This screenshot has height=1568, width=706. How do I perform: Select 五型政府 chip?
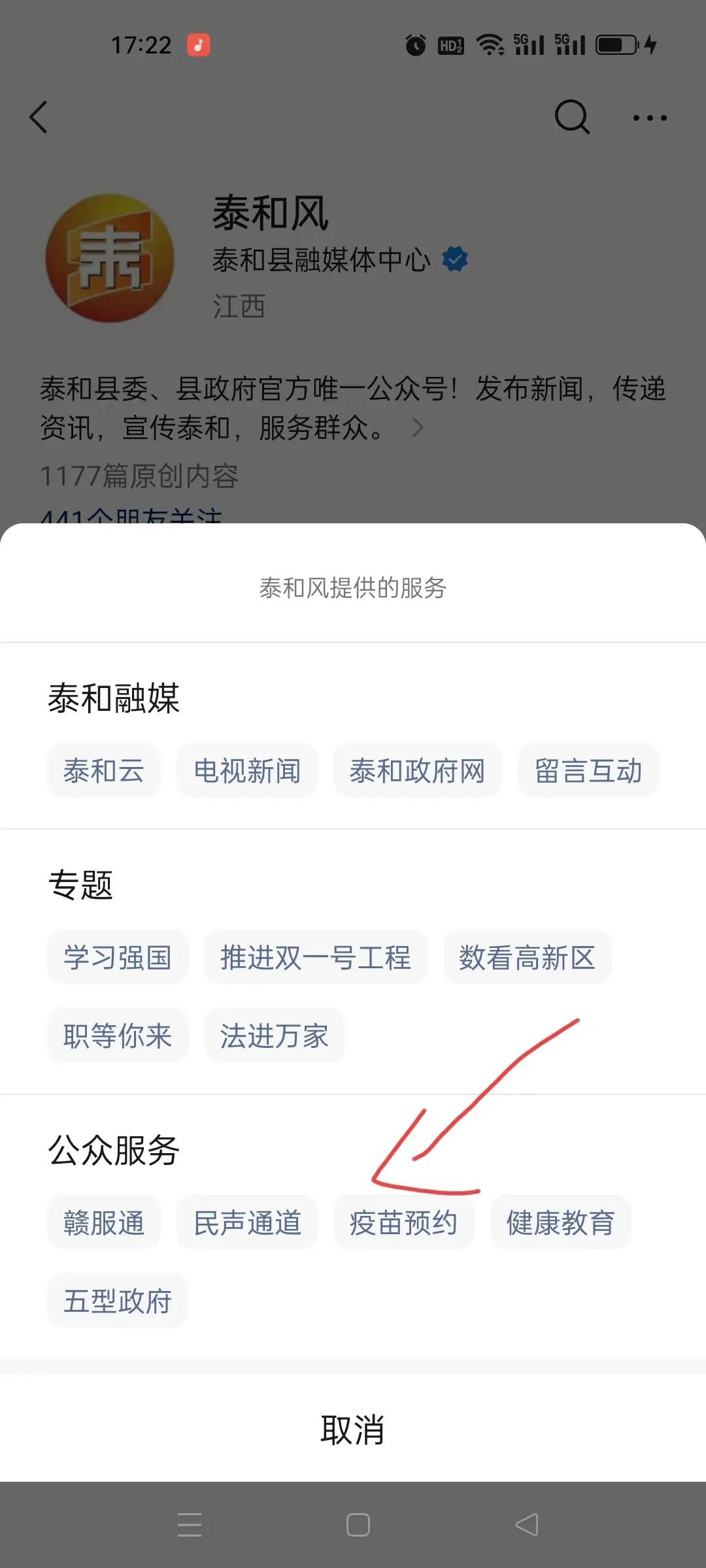pos(118,1301)
